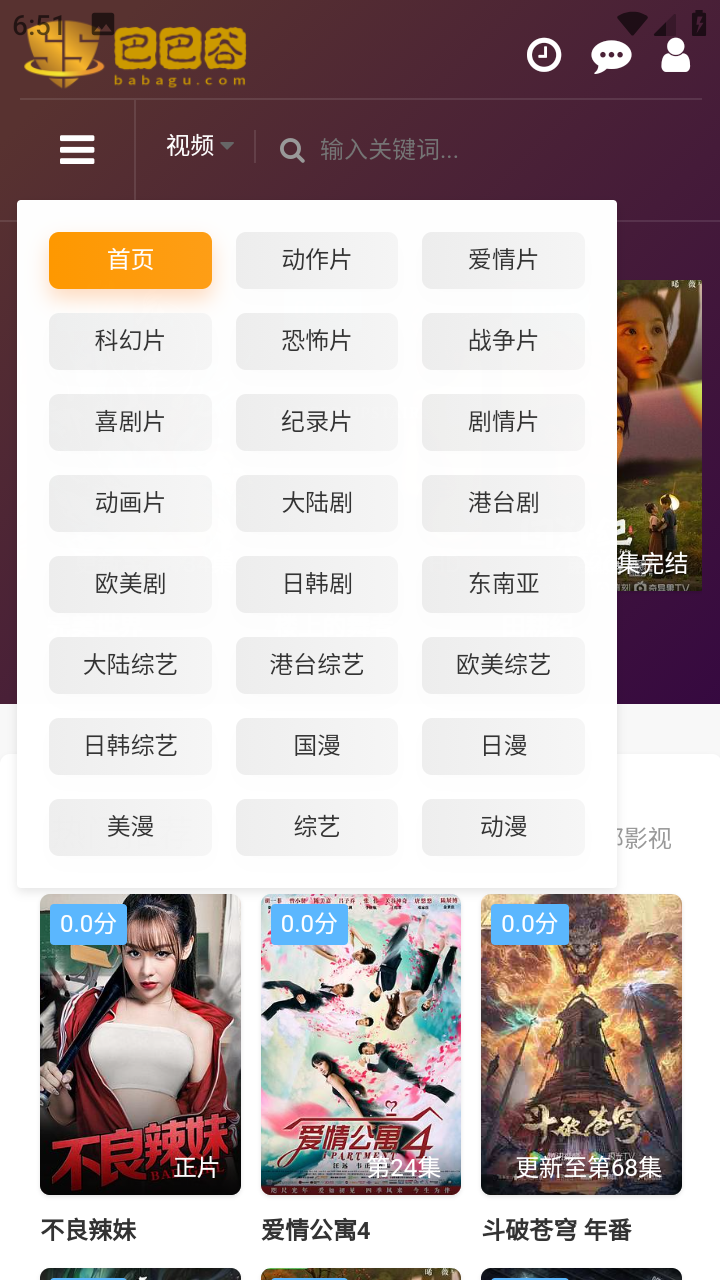Screen dimensions: 720x1280
Task: Browse the 动作片 category
Action: [x=317, y=260]
